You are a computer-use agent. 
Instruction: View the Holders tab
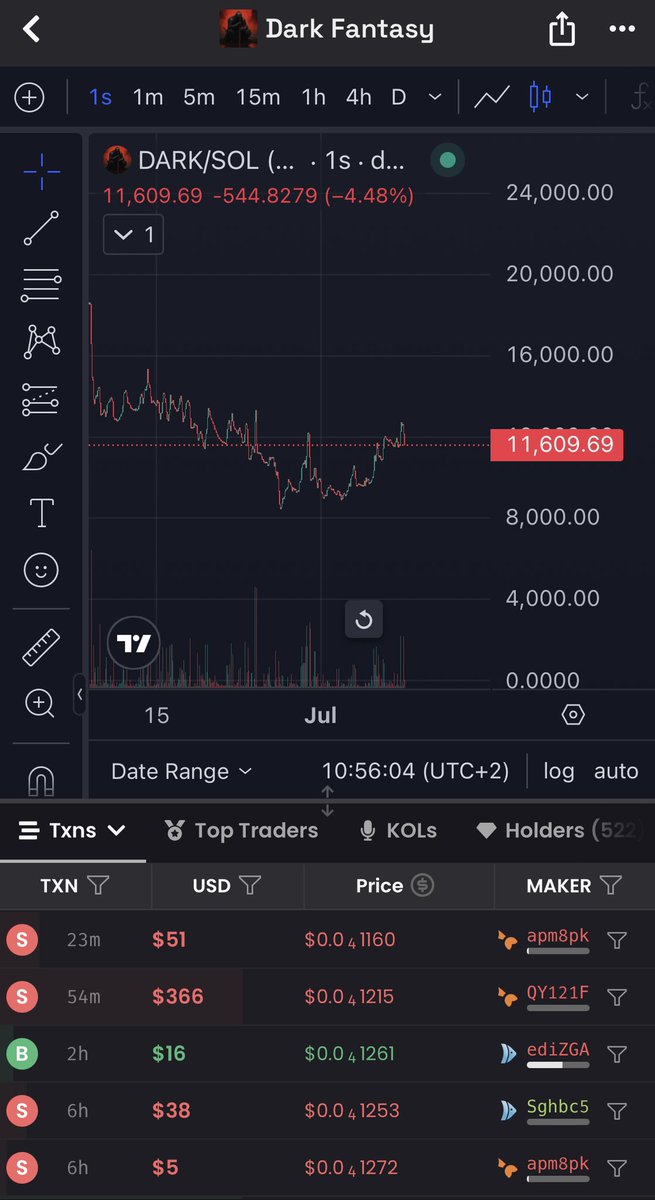coord(558,830)
